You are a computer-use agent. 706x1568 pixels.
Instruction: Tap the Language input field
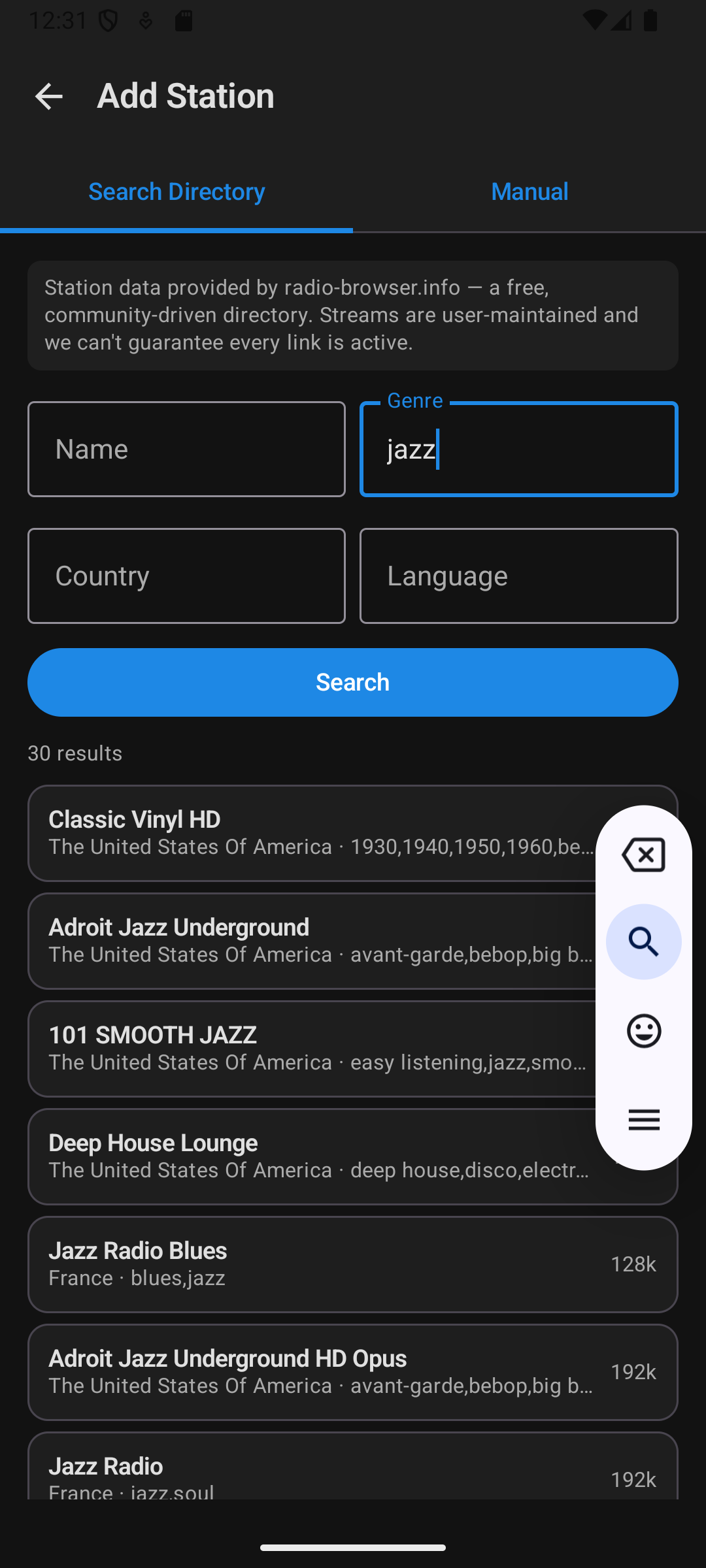pos(518,576)
